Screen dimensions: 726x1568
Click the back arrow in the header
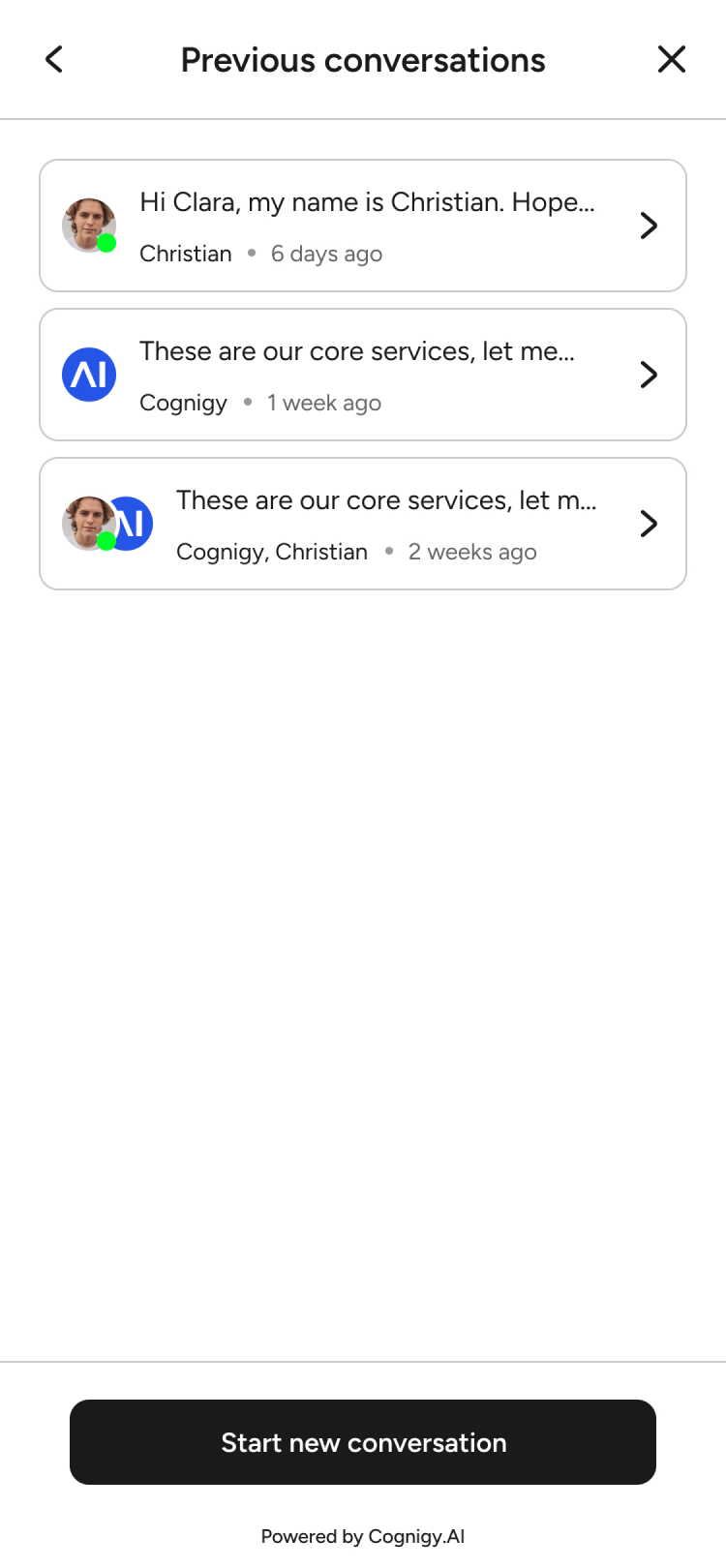pyautogui.click(x=53, y=59)
